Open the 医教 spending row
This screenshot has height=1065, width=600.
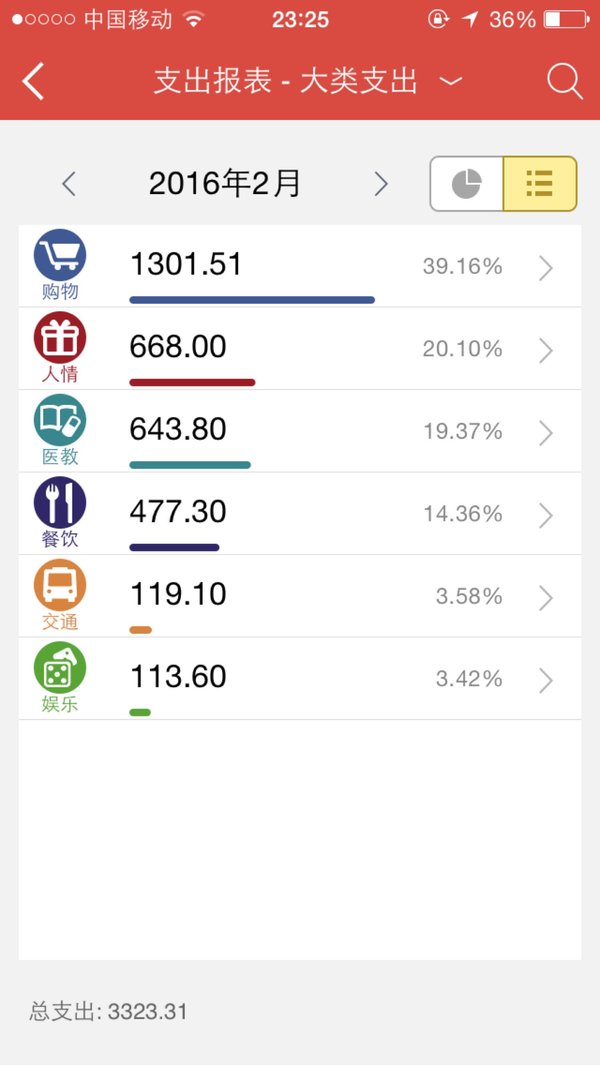coord(300,431)
